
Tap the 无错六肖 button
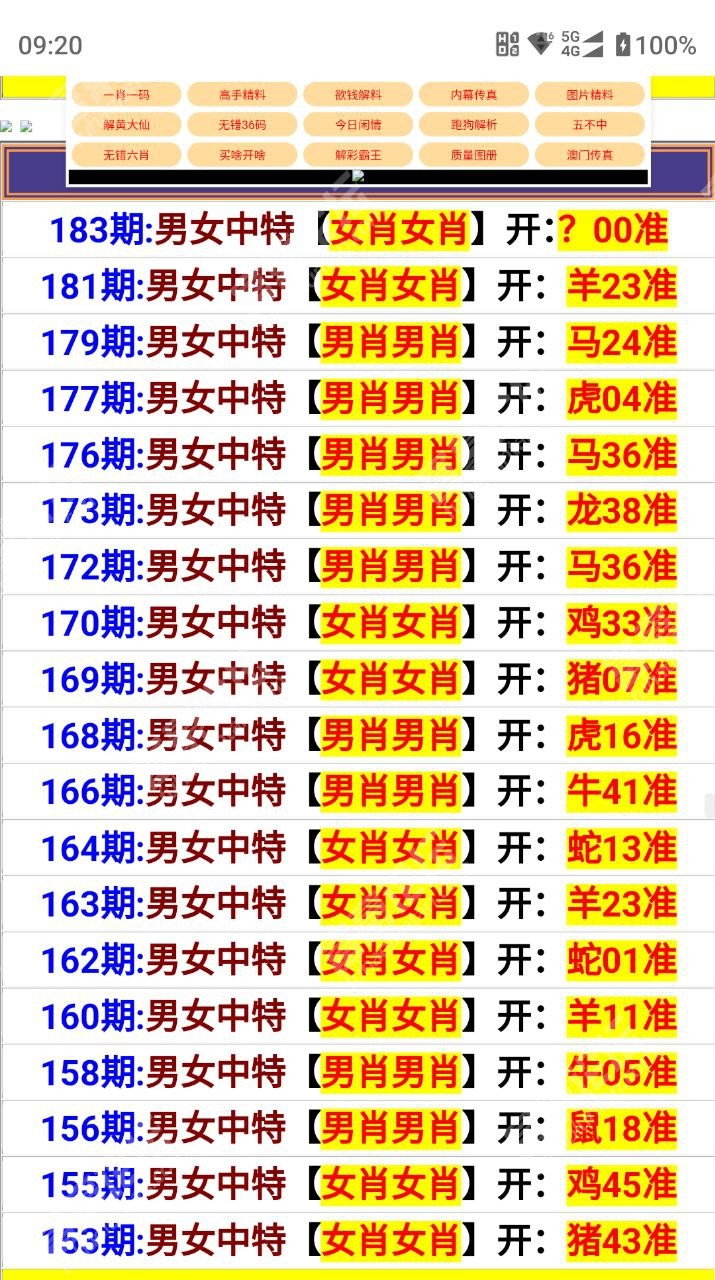click(x=126, y=155)
